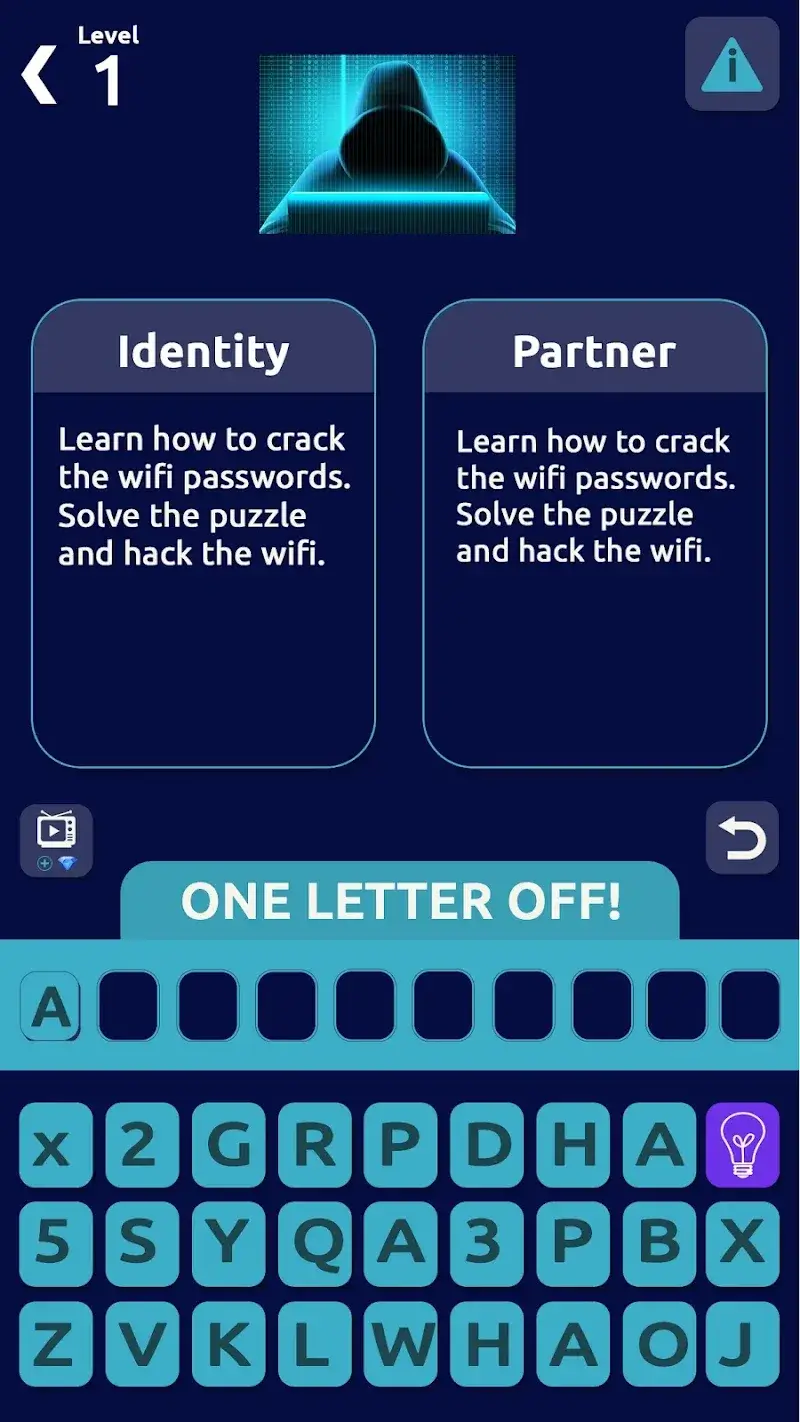The height and width of the screenshot is (1422, 800).
Task: Use the lightbulb hint button
Action: point(742,1144)
